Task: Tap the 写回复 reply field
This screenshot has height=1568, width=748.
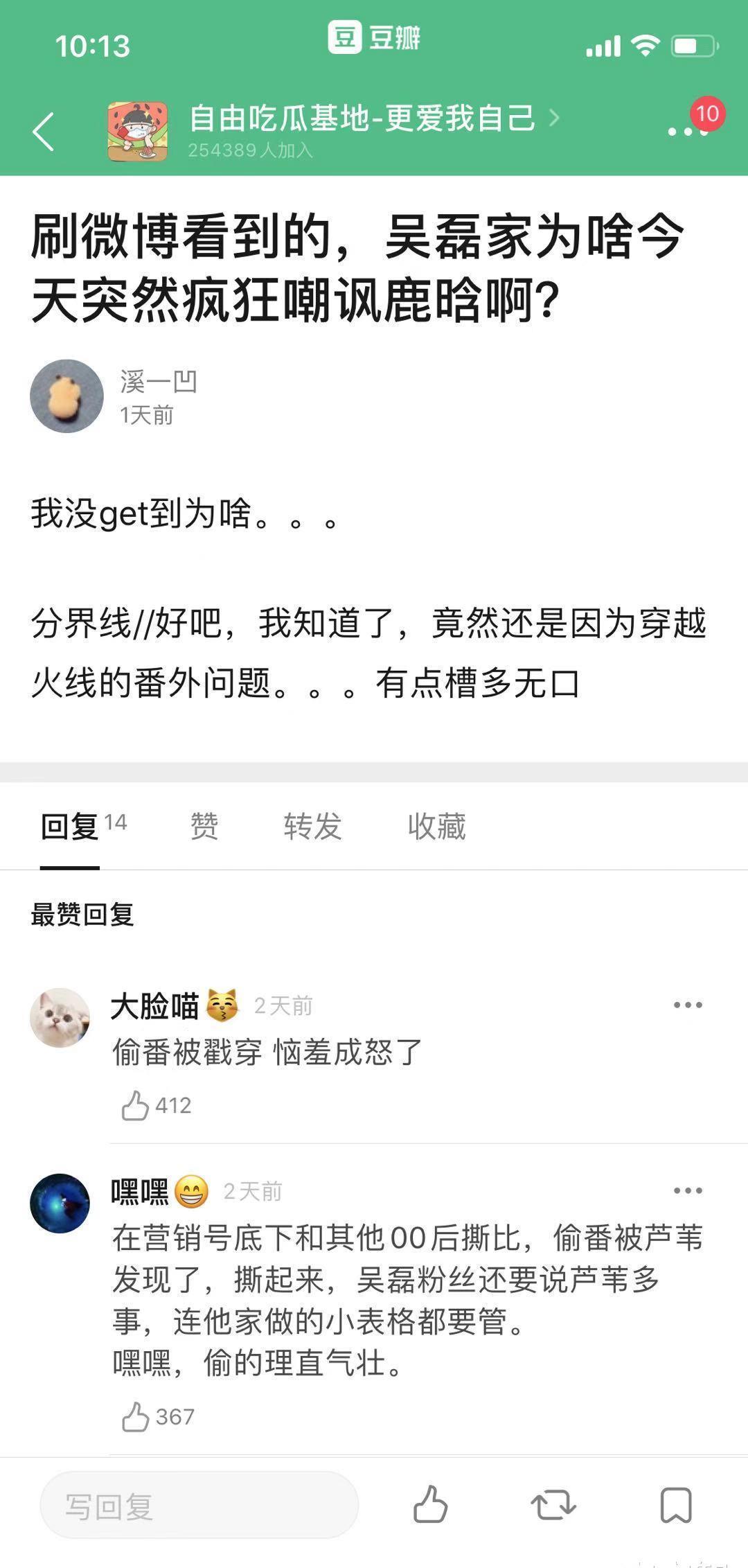Action: pyautogui.click(x=199, y=1506)
